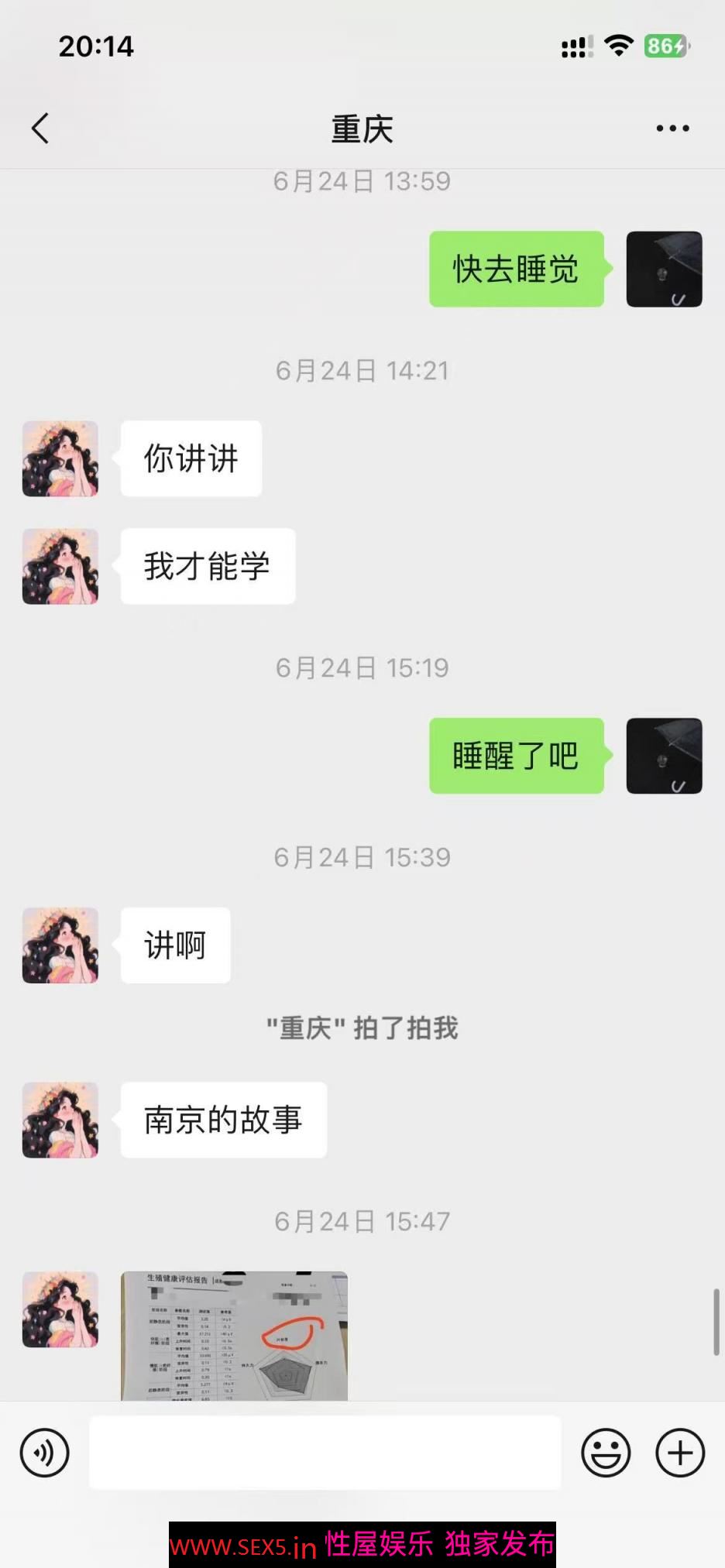This screenshot has width=725, height=1568.
Task: Open the emoji sticker panel
Action: click(x=606, y=1453)
